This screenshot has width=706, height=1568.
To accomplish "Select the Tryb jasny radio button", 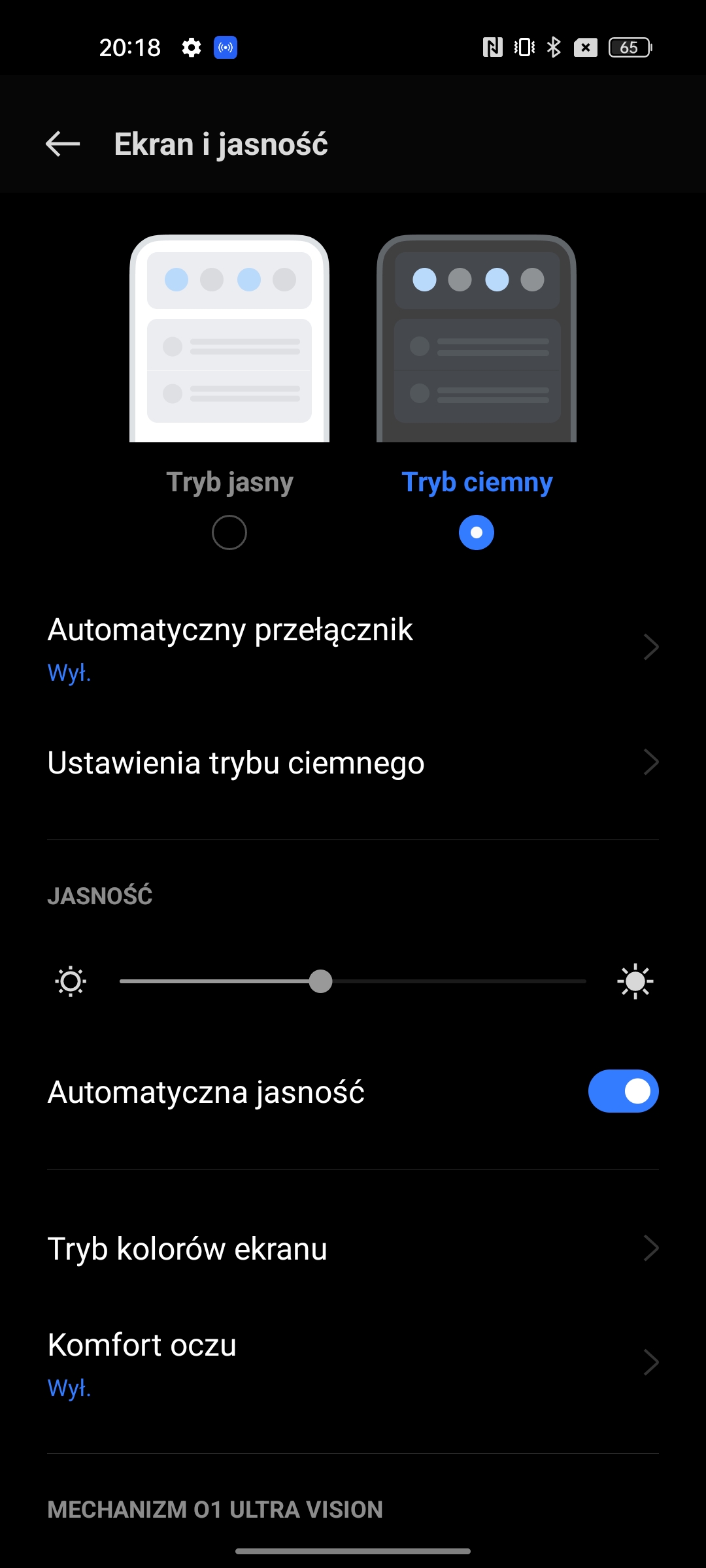I will (x=230, y=532).
